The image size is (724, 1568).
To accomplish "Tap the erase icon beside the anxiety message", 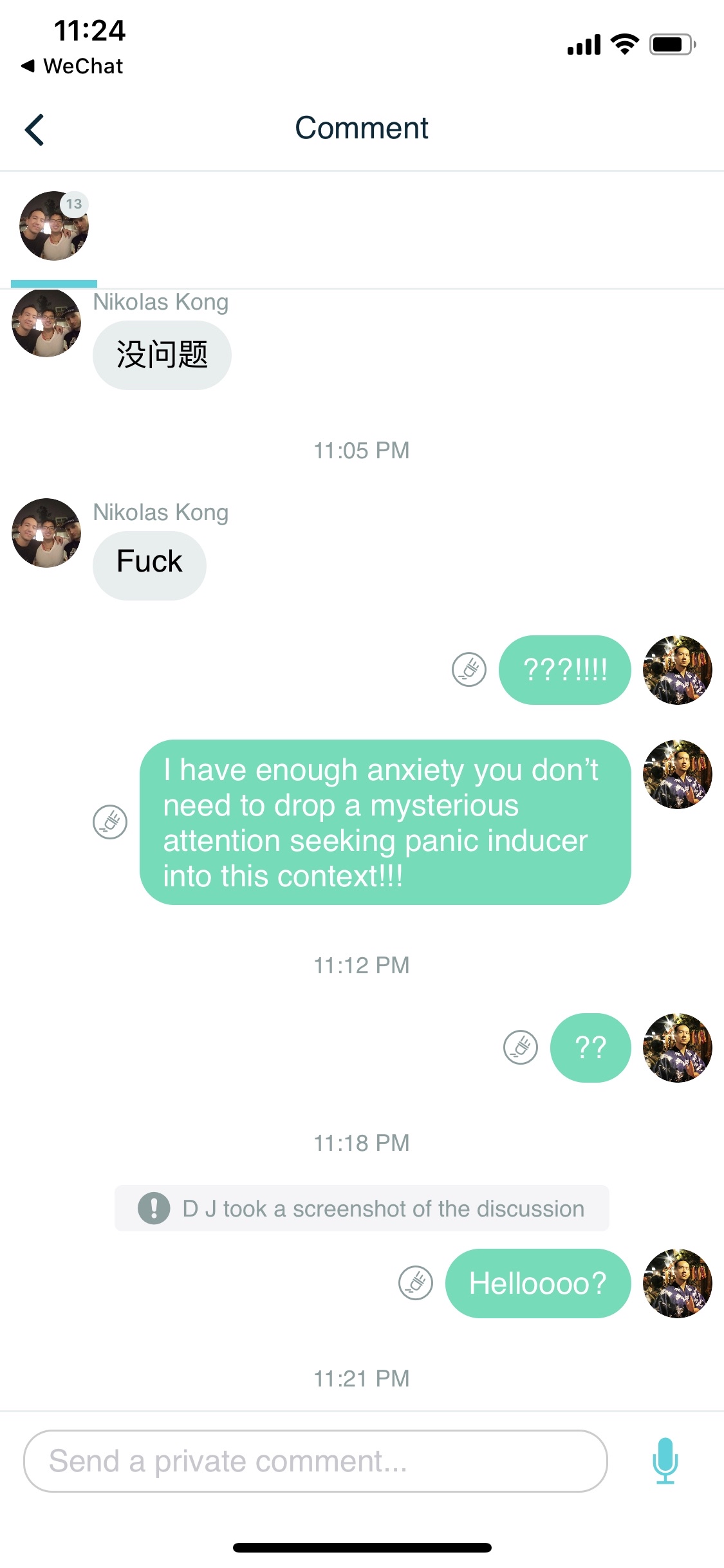I will point(110,822).
